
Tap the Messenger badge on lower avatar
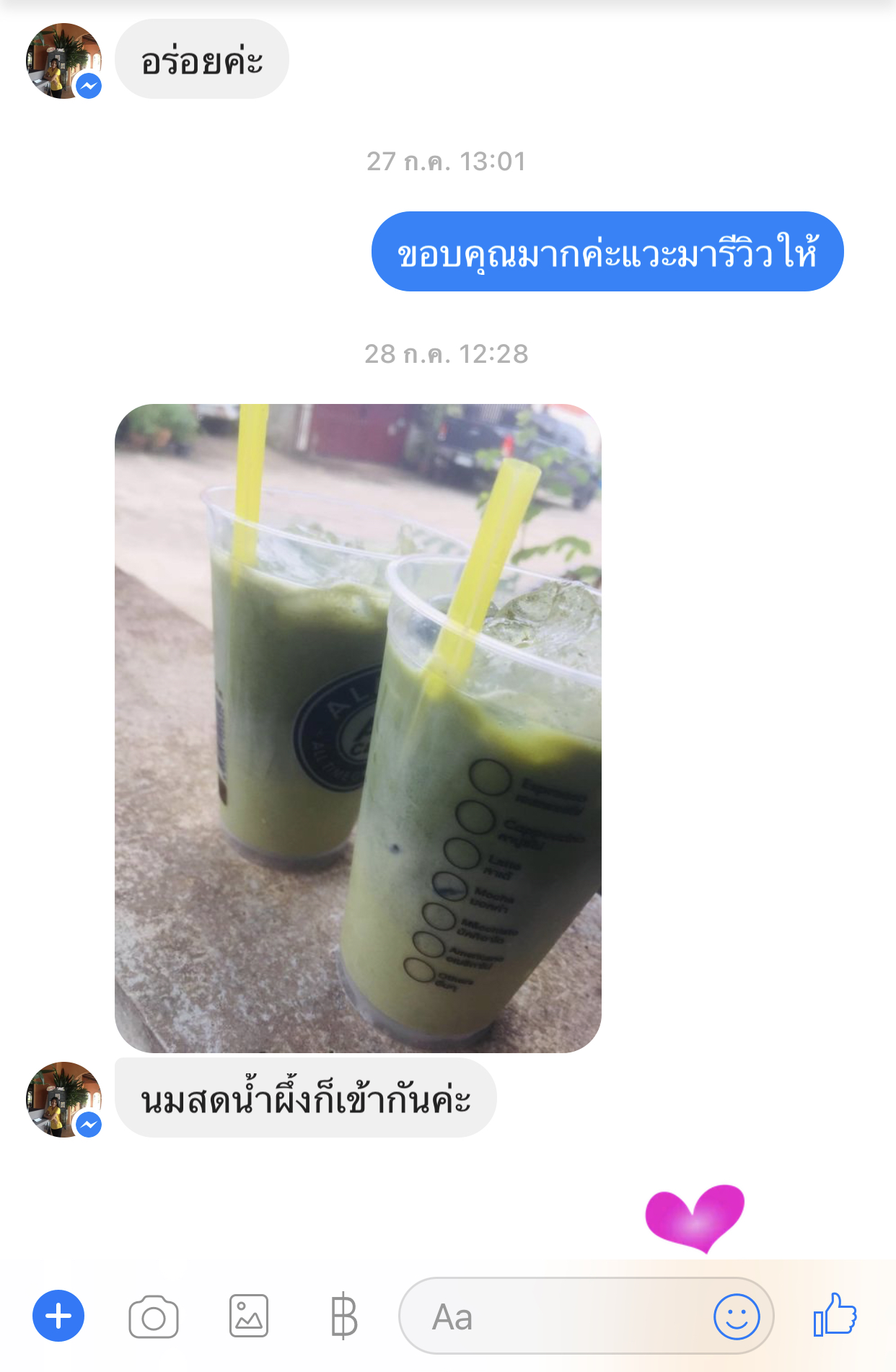click(89, 1125)
